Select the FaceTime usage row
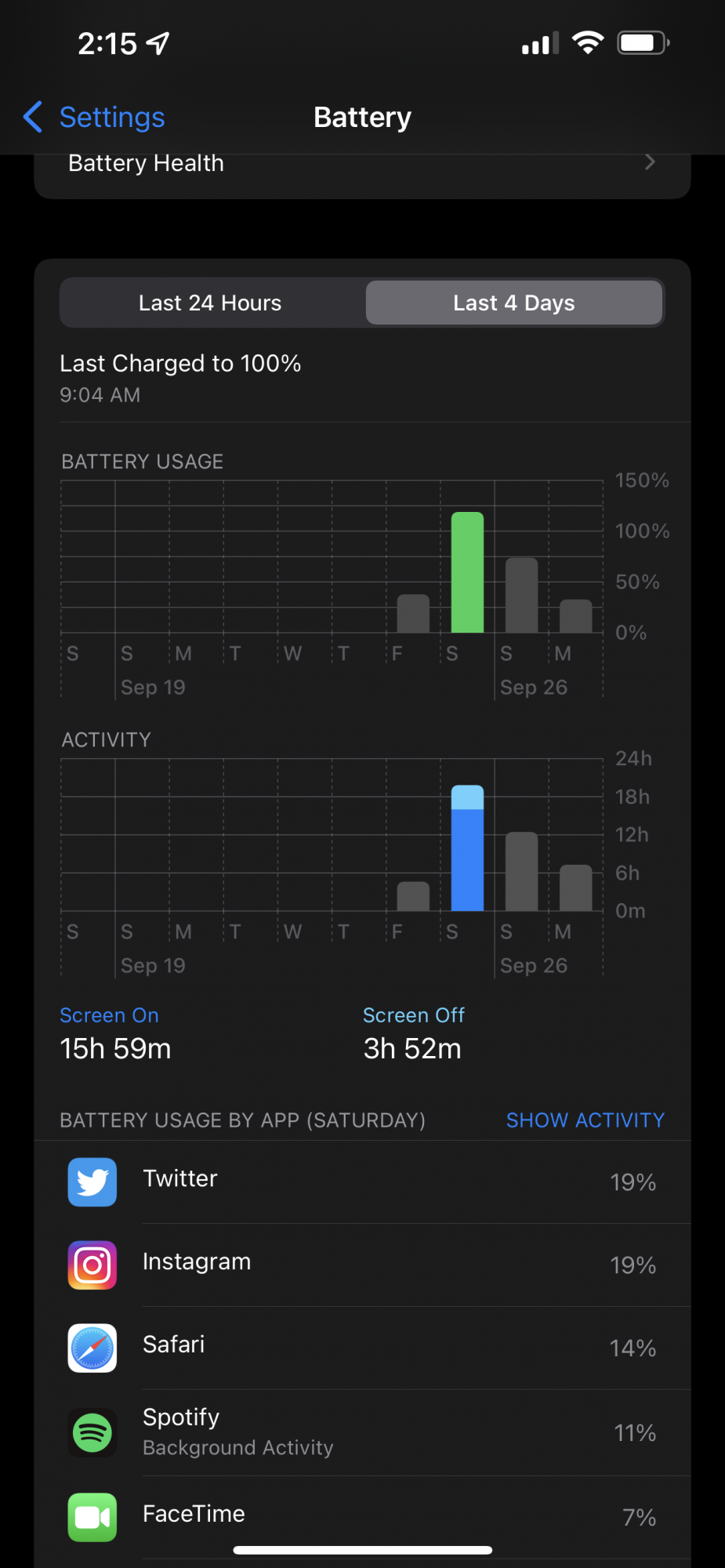The height and width of the screenshot is (1568, 725). (x=362, y=1518)
